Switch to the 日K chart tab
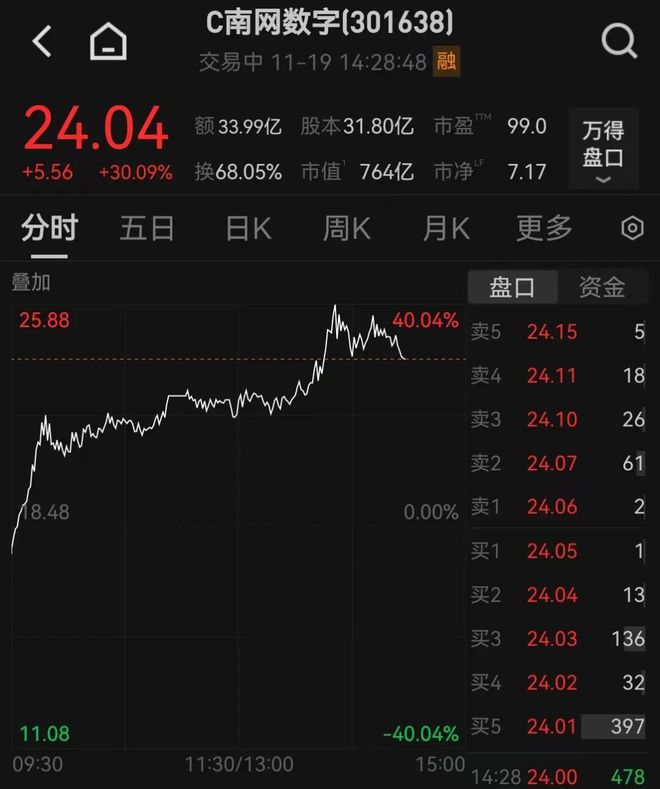660x789 pixels. [248, 229]
